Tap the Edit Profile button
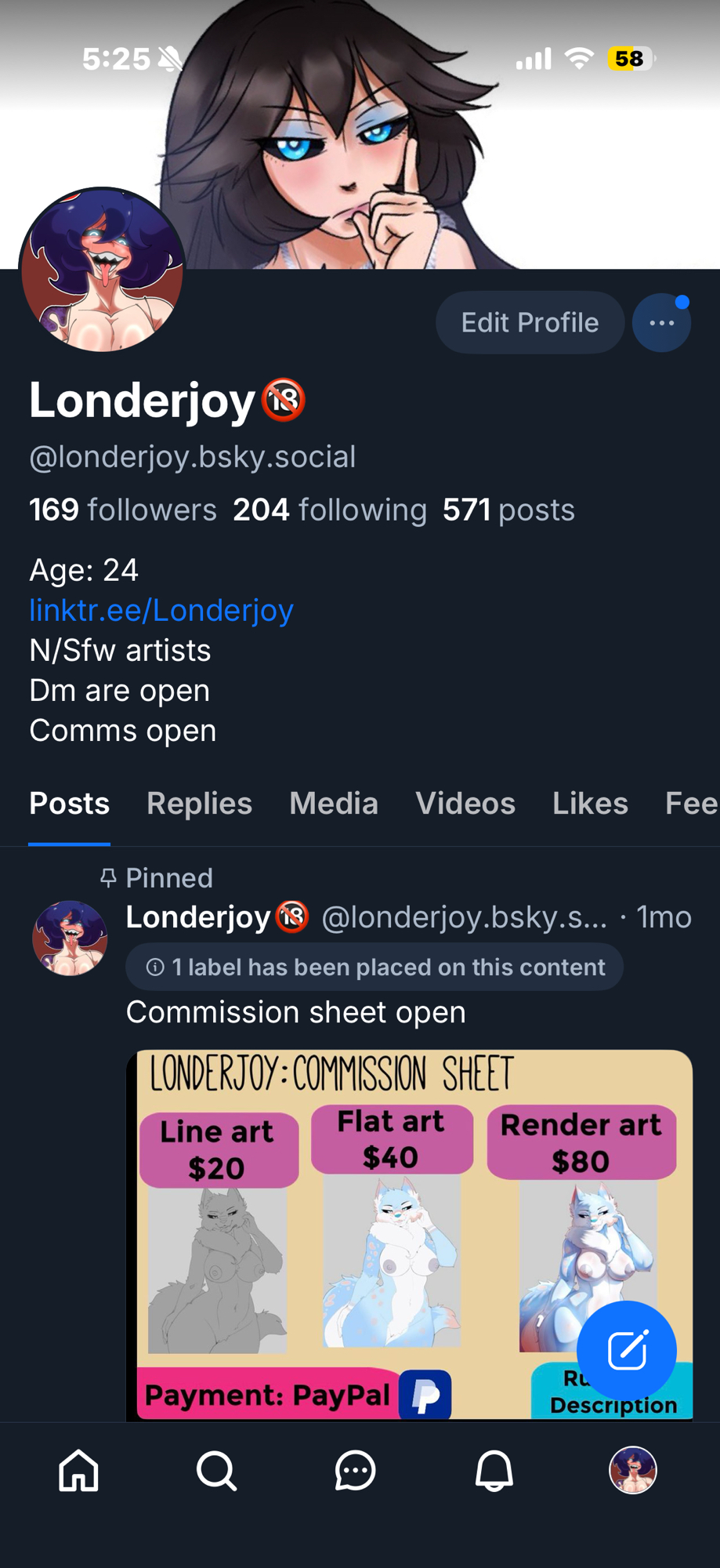This screenshot has width=720, height=1568. [x=530, y=322]
